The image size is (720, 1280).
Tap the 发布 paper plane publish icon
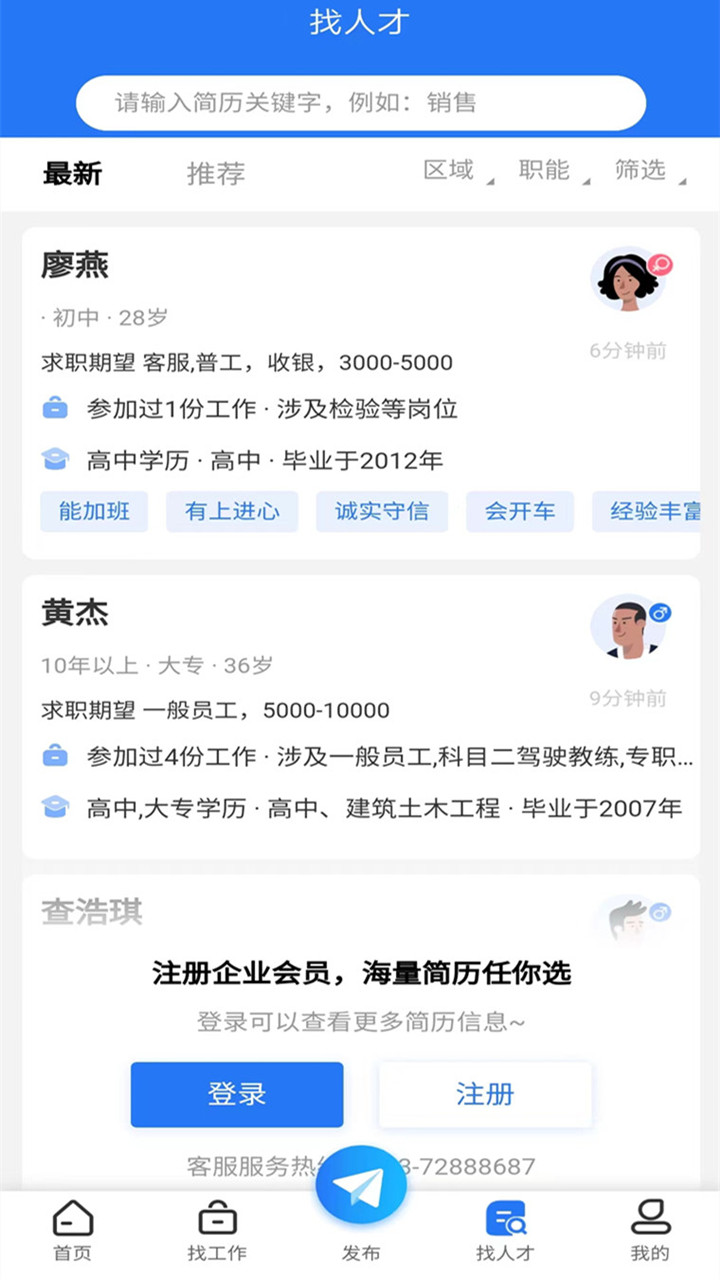pos(361,1183)
